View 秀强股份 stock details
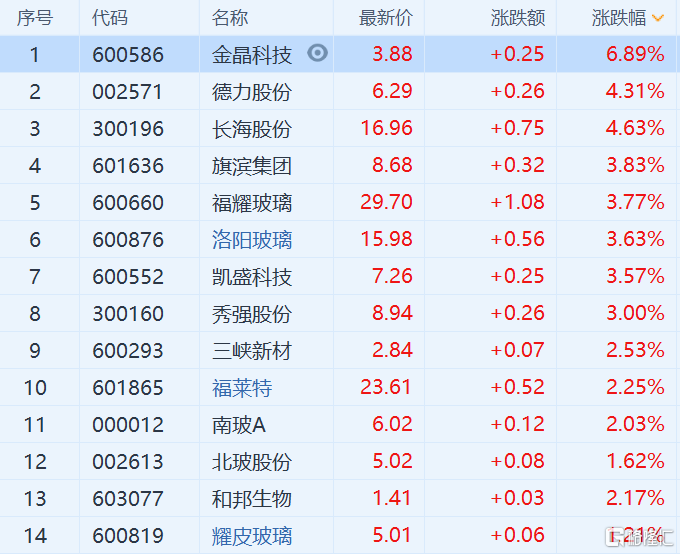This screenshot has height=554, width=680. [x=252, y=313]
